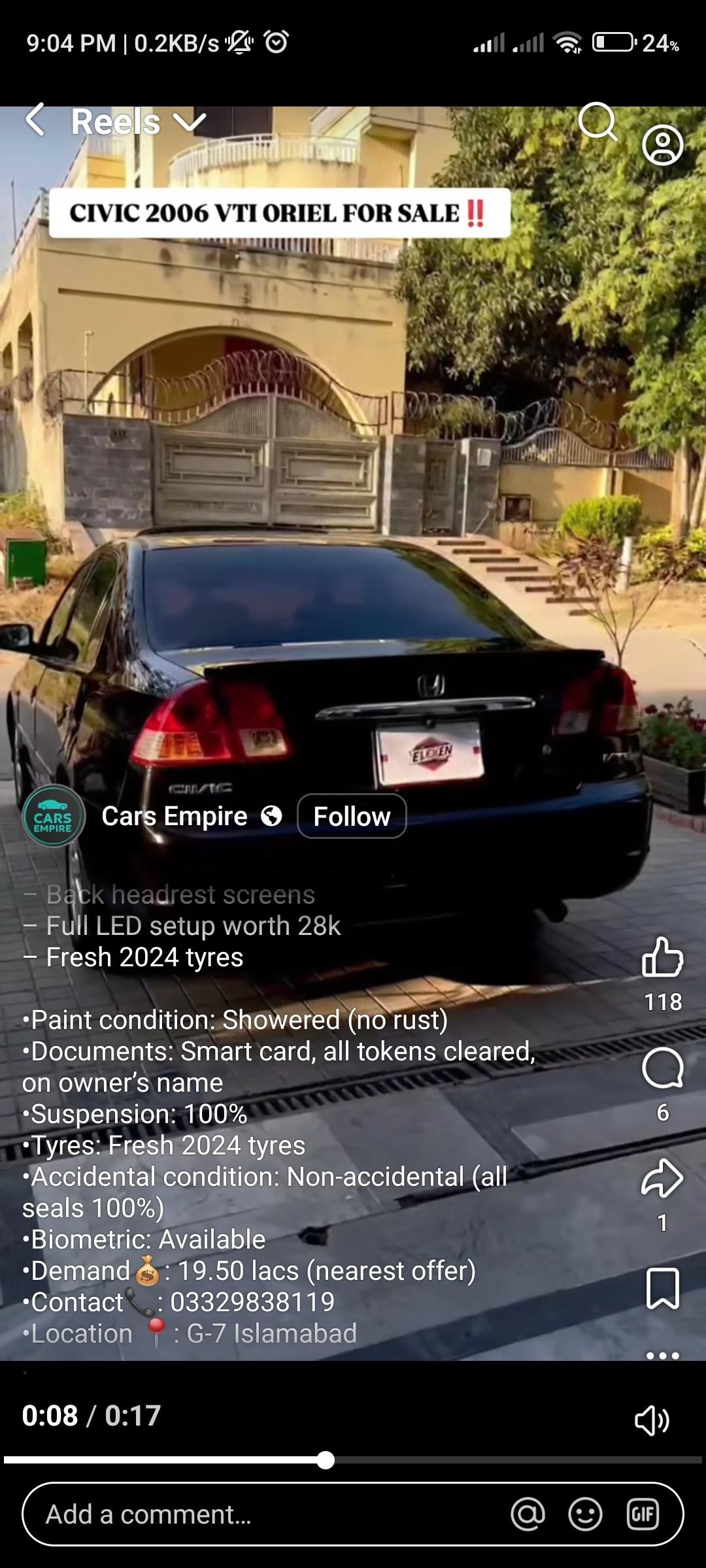Tap the Add a comment field
706x1568 pixels.
[261, 1514]
